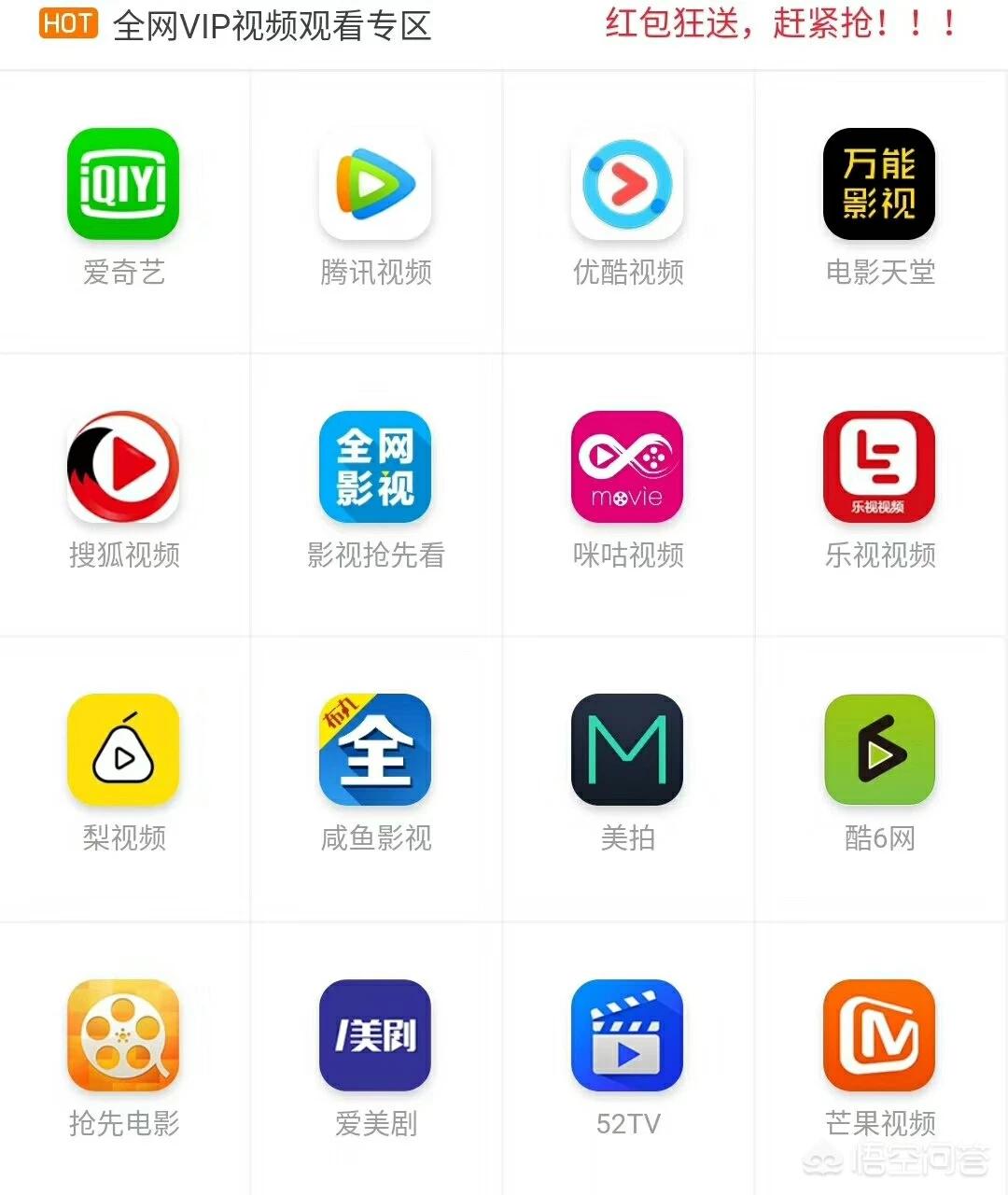Open the 52TV tile
1008x1195 pixels.
click(627, 1034)
